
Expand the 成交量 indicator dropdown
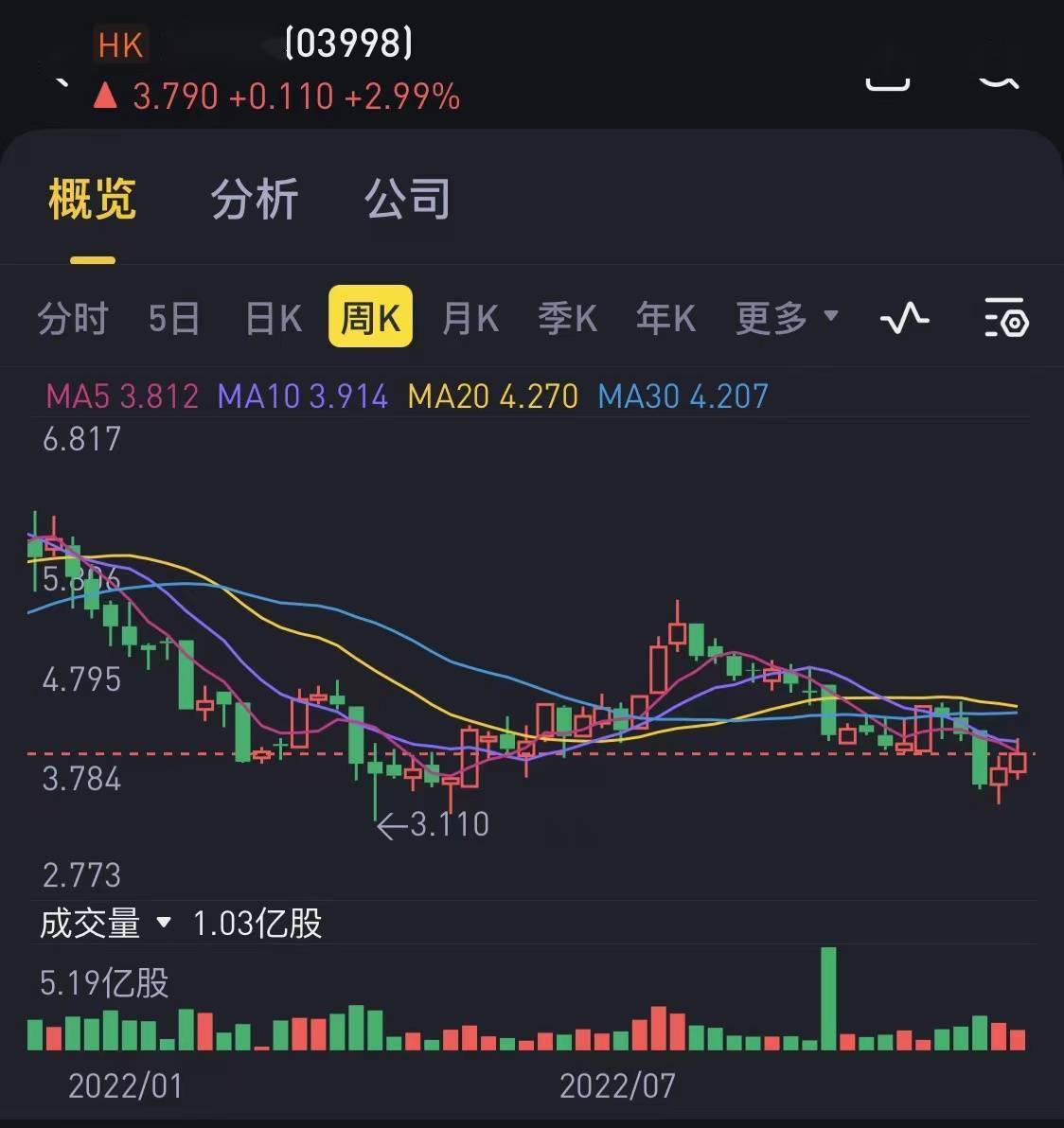105,923
